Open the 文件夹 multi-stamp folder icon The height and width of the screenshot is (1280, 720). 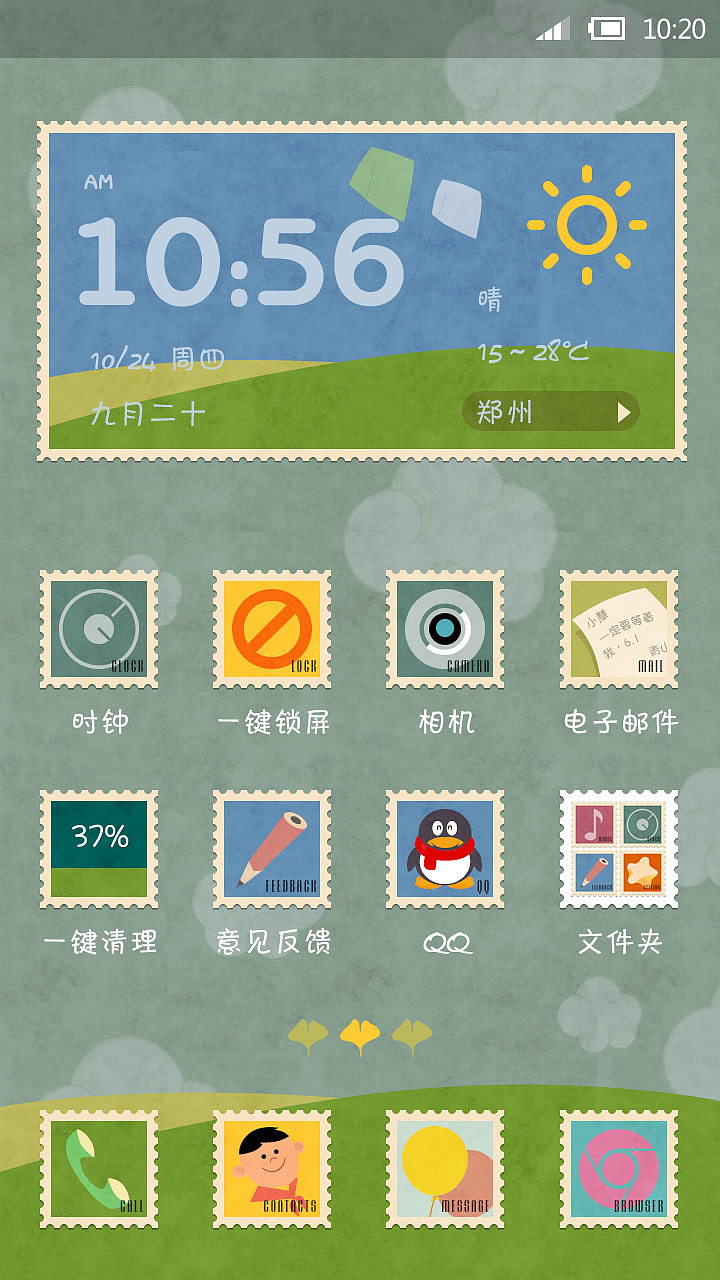tap(618, 848)
